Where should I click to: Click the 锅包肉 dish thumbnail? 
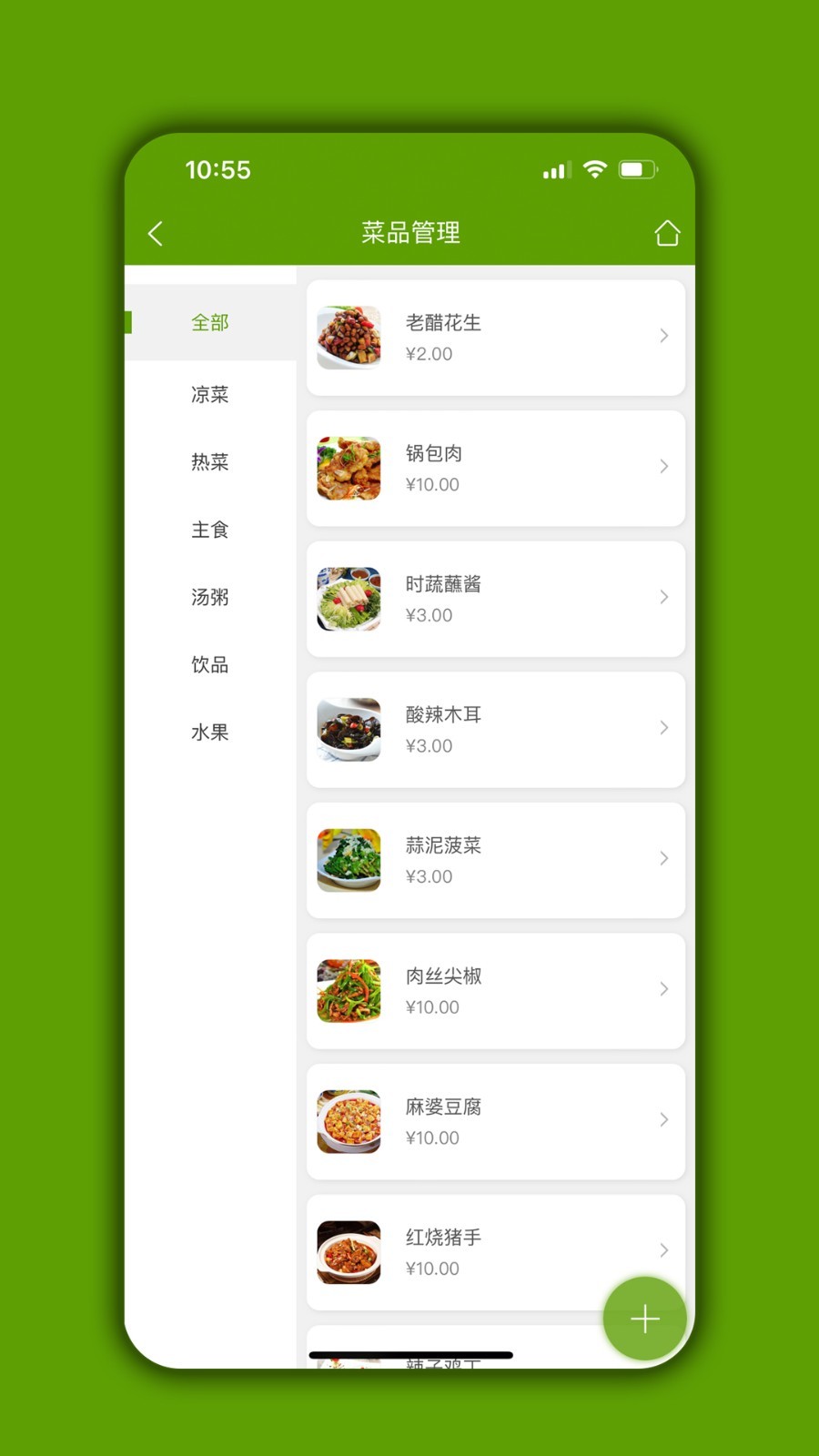(349, 468)
